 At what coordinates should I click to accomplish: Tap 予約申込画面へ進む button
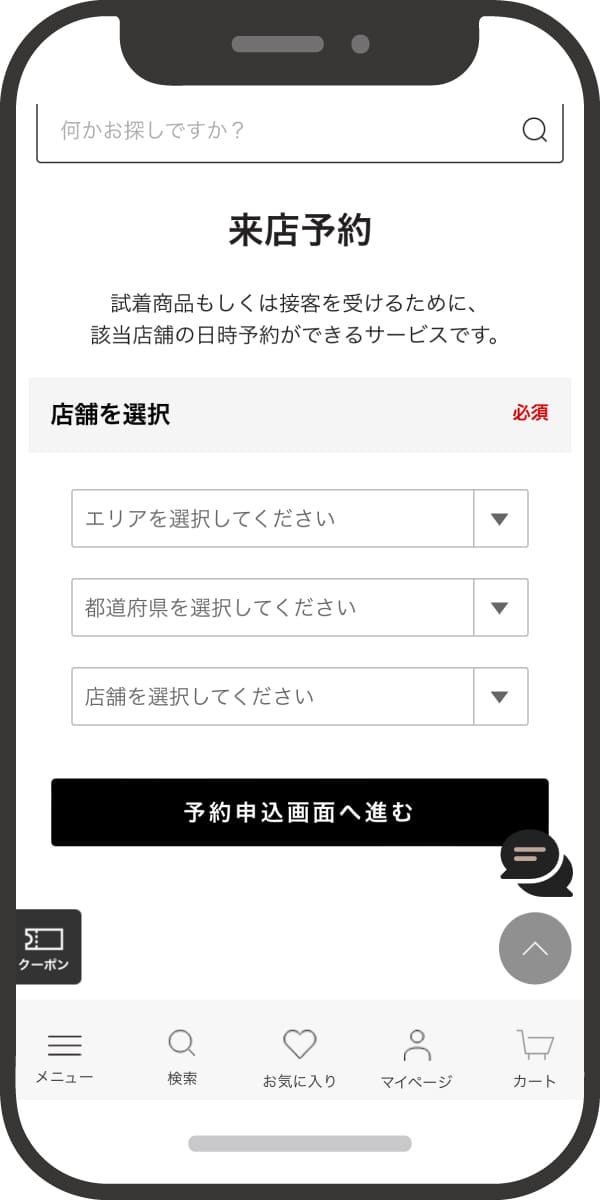(x=300, y=812)
